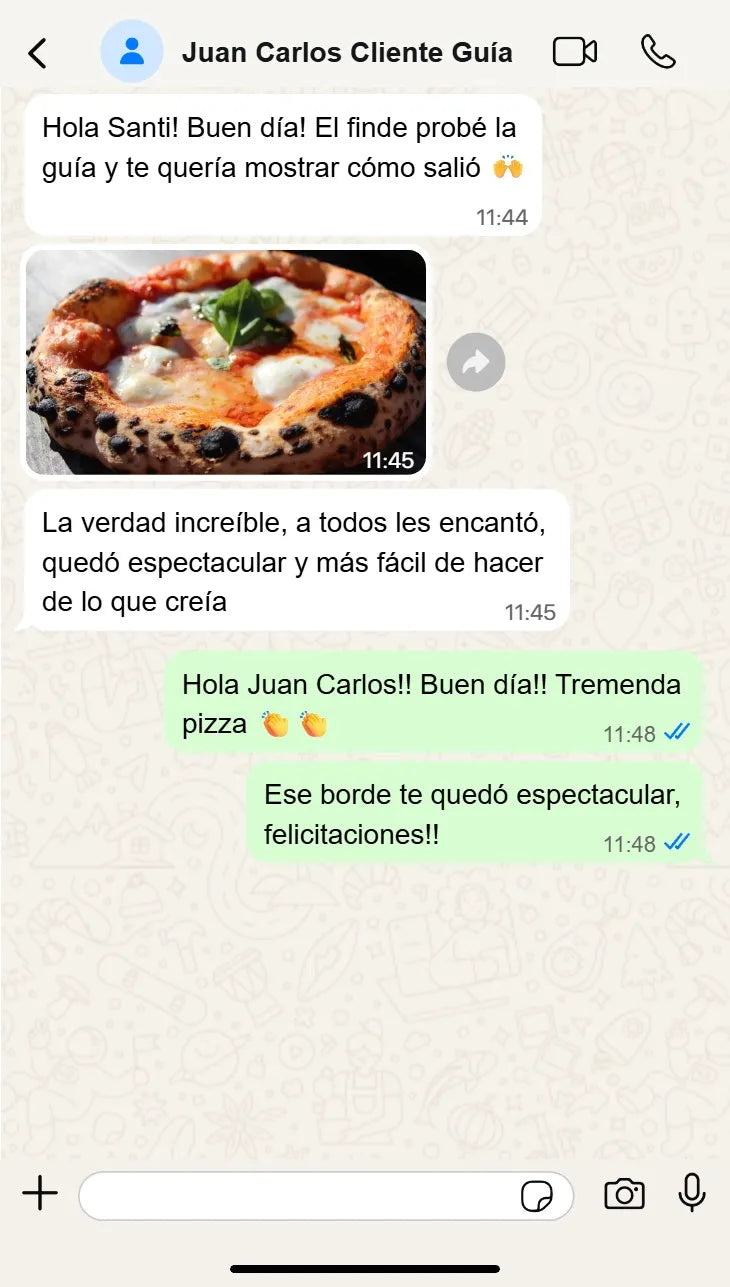Tap the plus icon to attach media
This screenshot has height=1287, width=730.
39,1193
